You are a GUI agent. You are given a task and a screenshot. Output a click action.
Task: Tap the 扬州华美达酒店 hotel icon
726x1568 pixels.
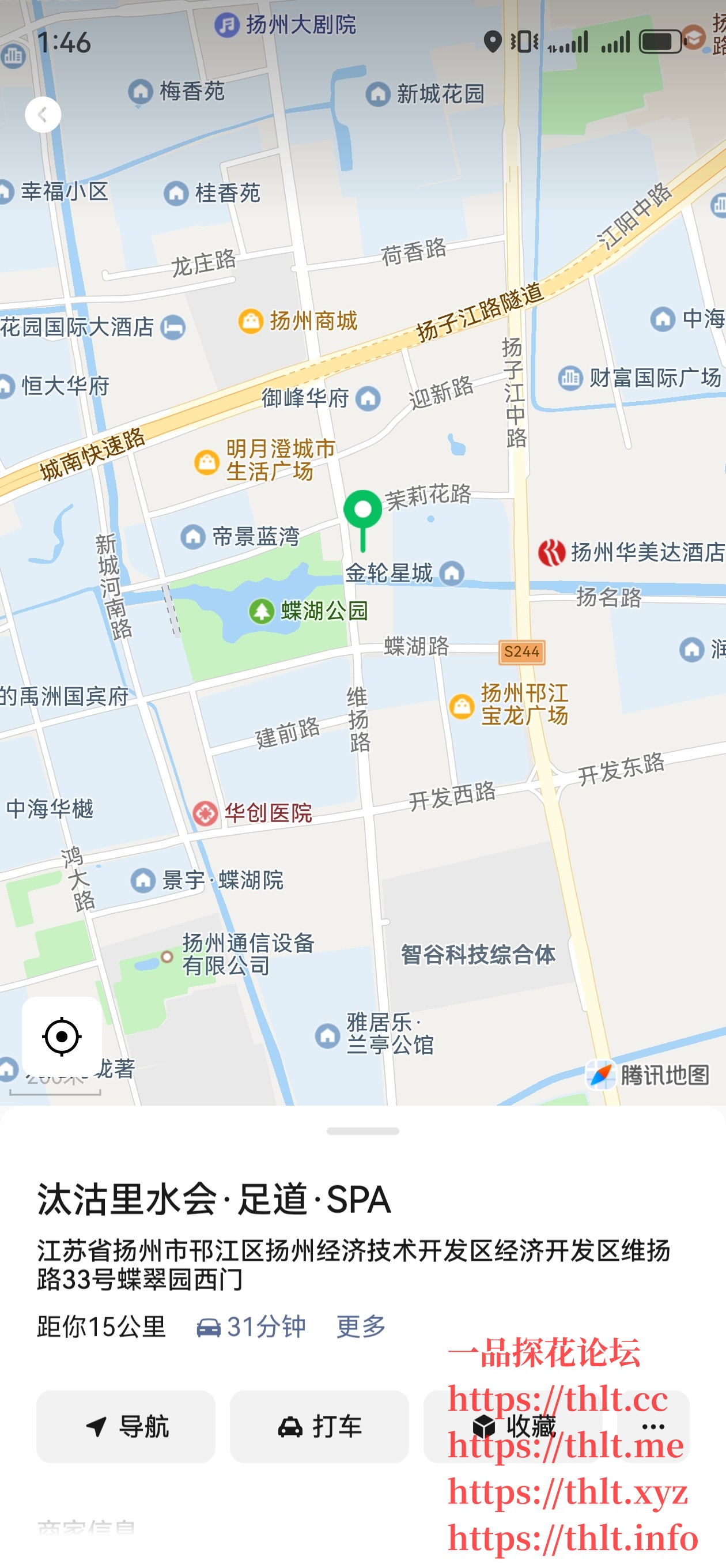coord(551,553)
